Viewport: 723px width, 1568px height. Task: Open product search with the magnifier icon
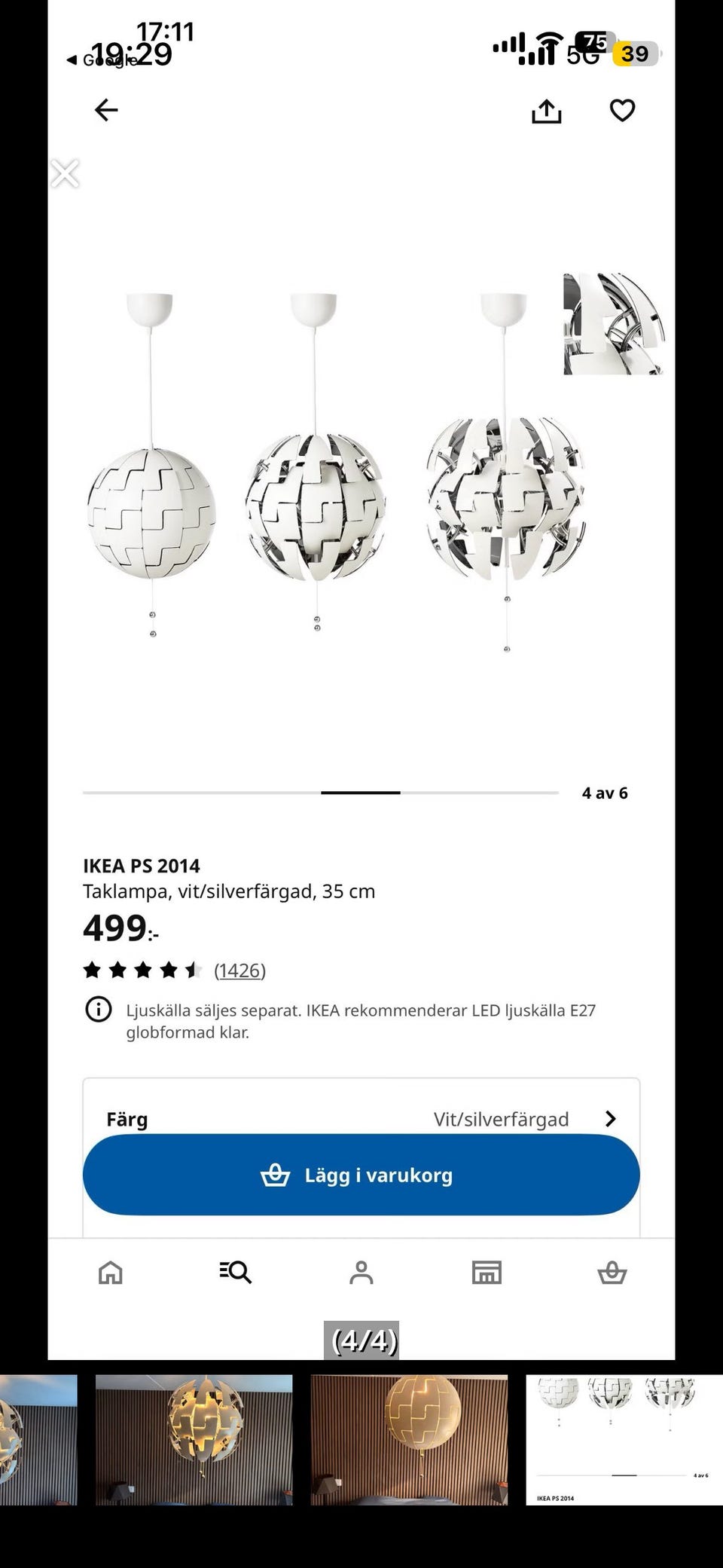click(x=236, y=1273)
